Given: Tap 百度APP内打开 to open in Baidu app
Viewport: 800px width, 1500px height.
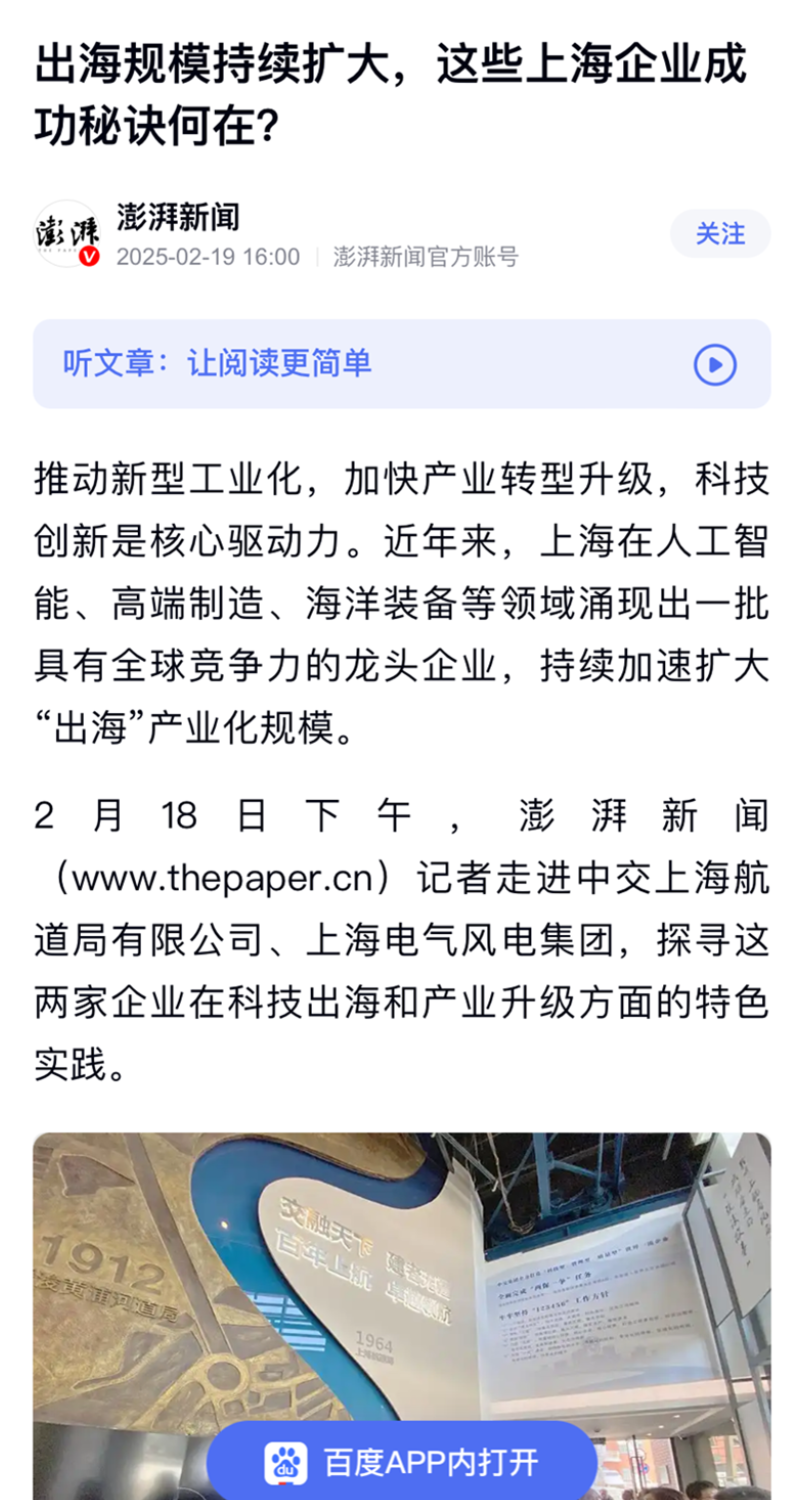Looking at the screenshot, I should (x=402, y=1462).
